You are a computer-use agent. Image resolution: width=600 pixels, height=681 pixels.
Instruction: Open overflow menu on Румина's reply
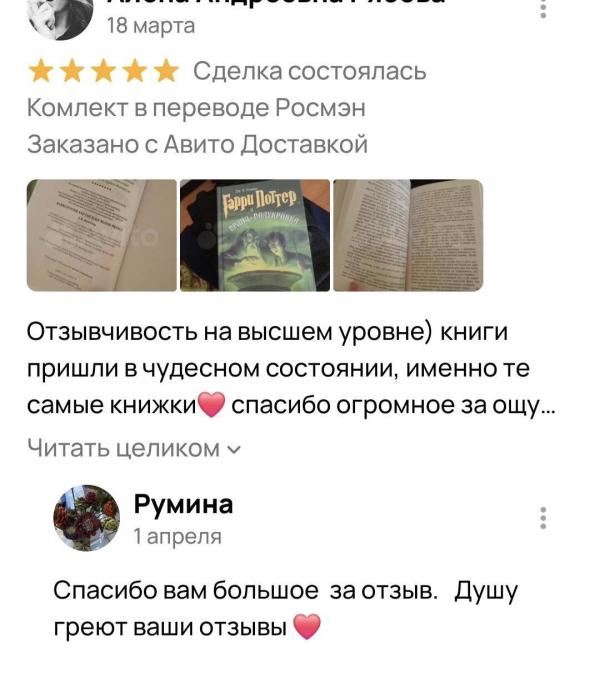543,518
